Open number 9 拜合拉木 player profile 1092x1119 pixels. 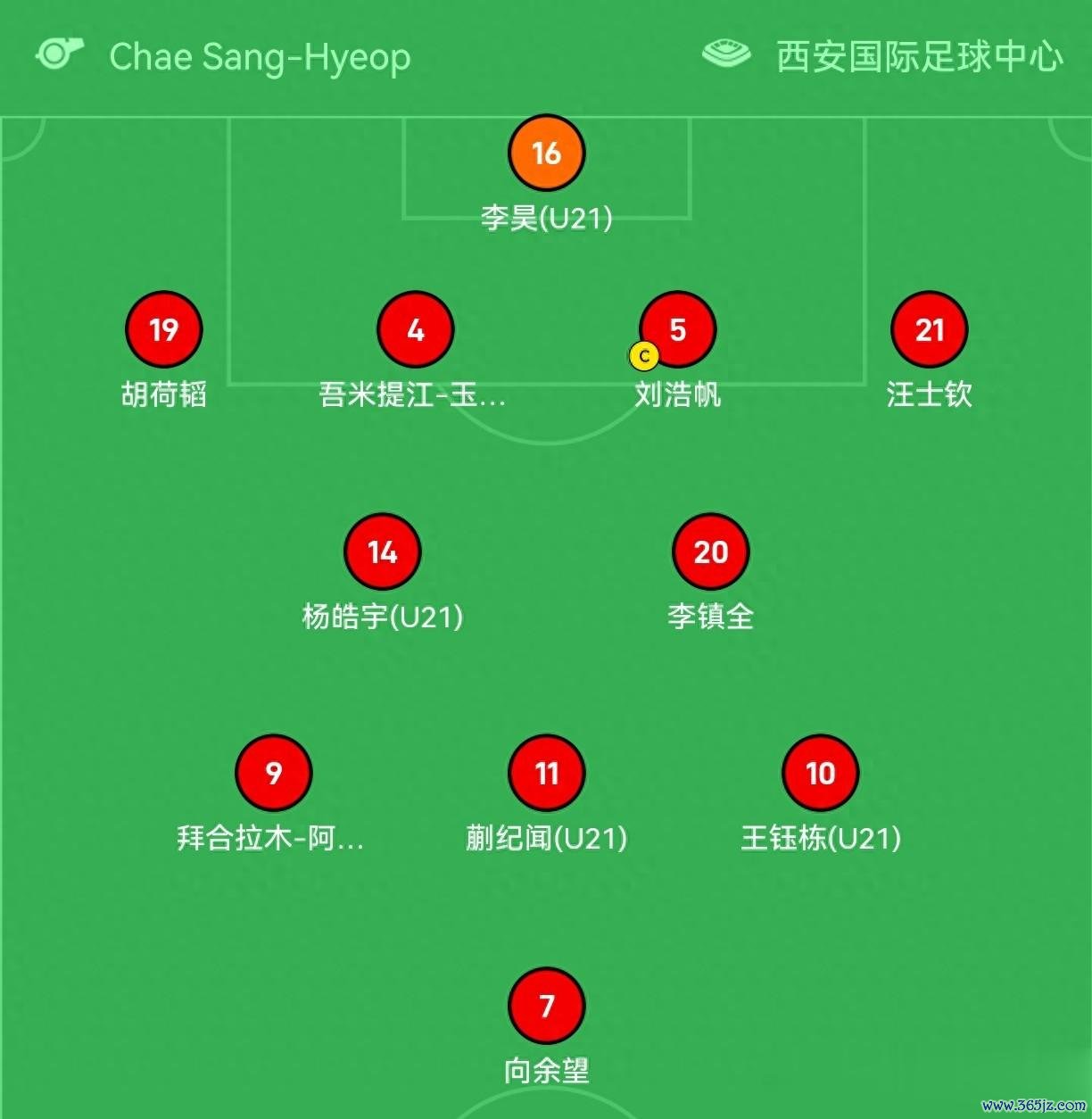[x=273, y=773]
